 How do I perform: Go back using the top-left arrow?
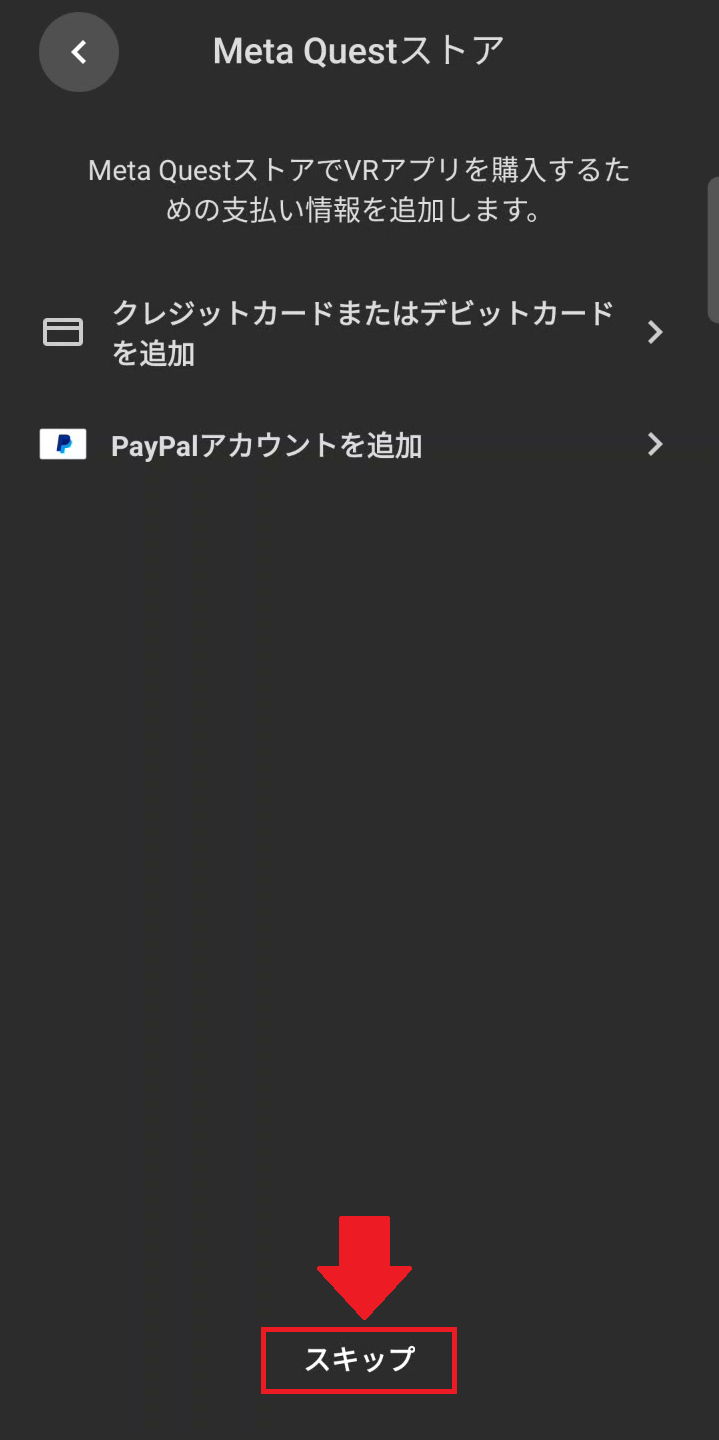pos(79,52)
